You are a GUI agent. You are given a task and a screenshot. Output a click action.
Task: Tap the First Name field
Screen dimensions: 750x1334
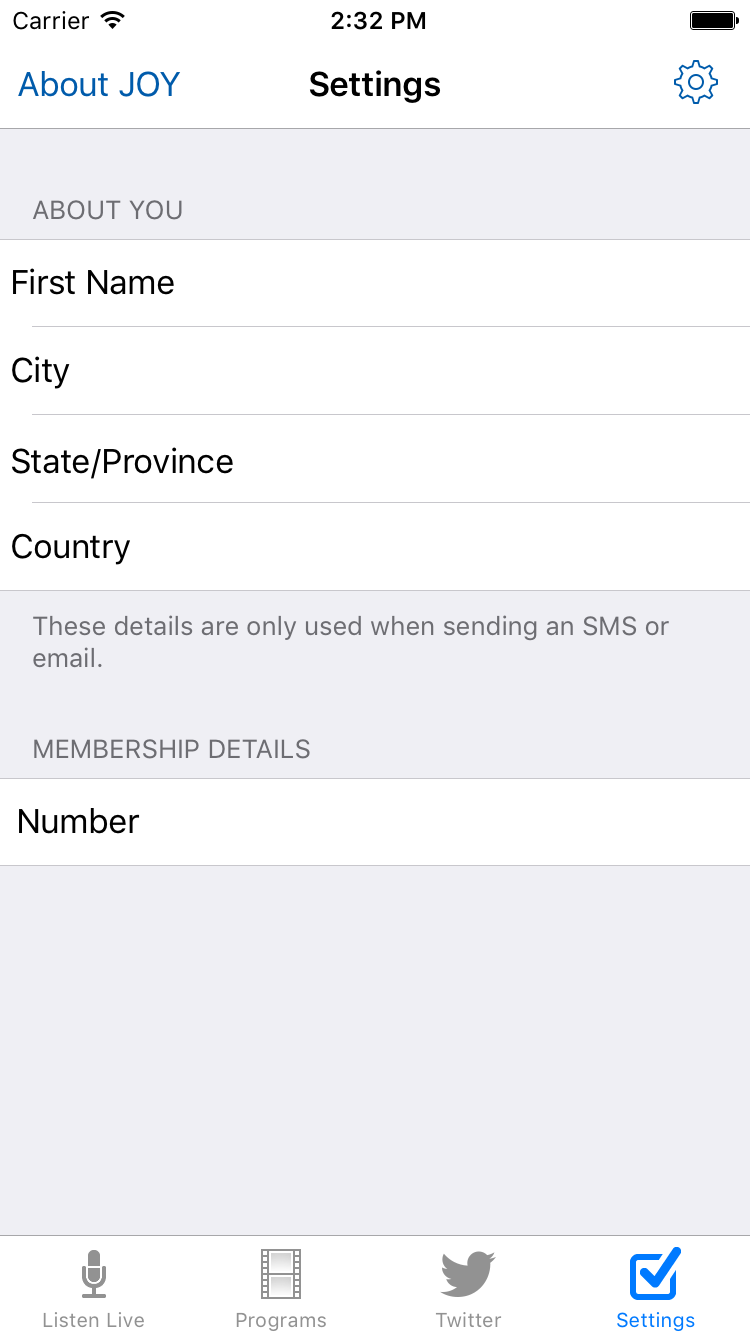click(375, 283)
